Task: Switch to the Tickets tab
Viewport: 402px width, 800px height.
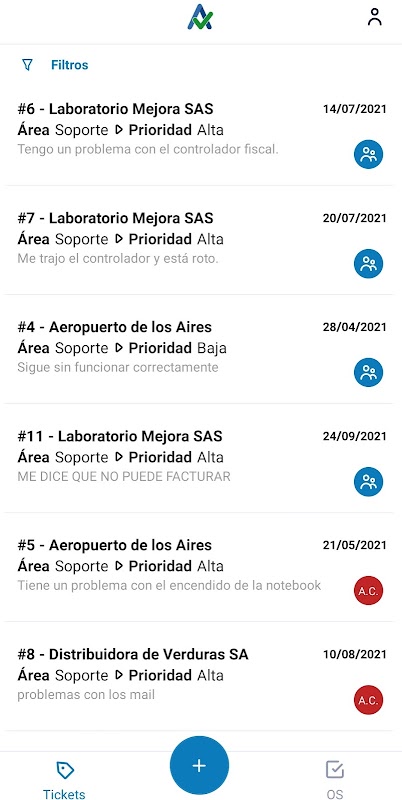Action: [64, 780]
